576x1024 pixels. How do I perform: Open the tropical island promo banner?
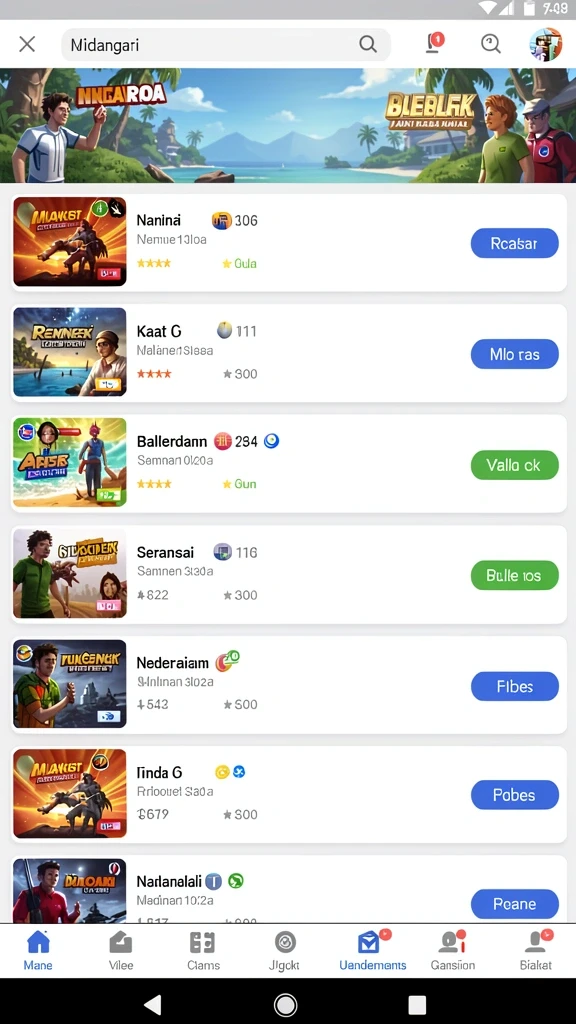[288, 125]
